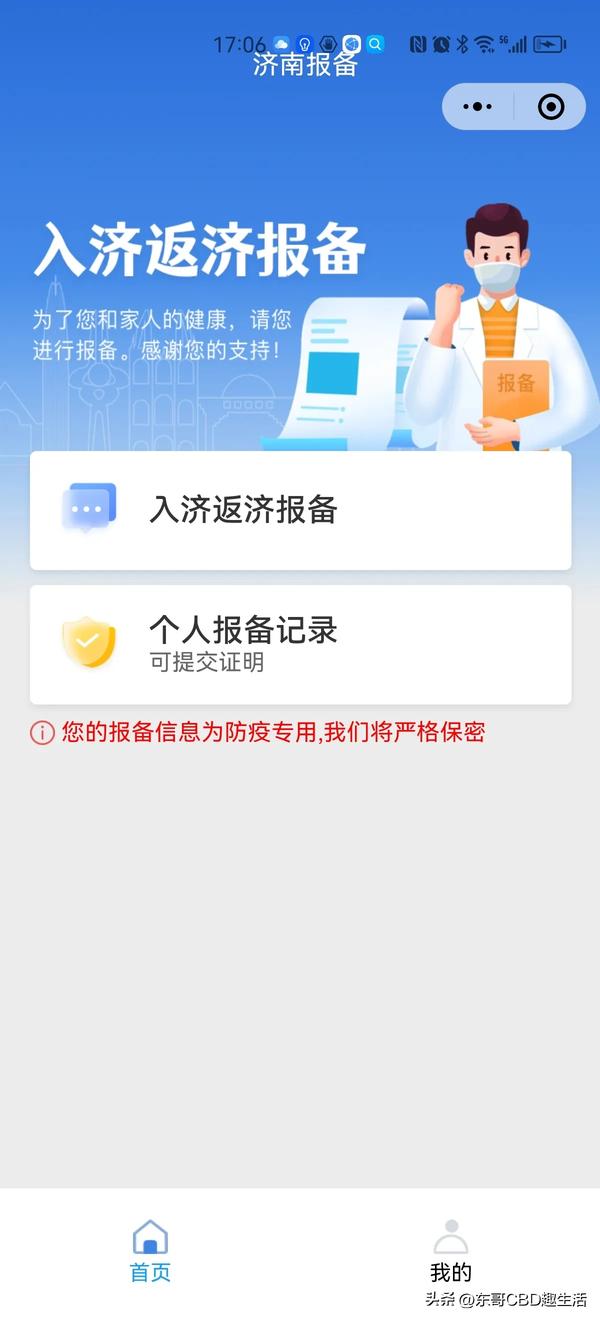
Task: Switch to the 首页 tab
Action: point(150,1250)
